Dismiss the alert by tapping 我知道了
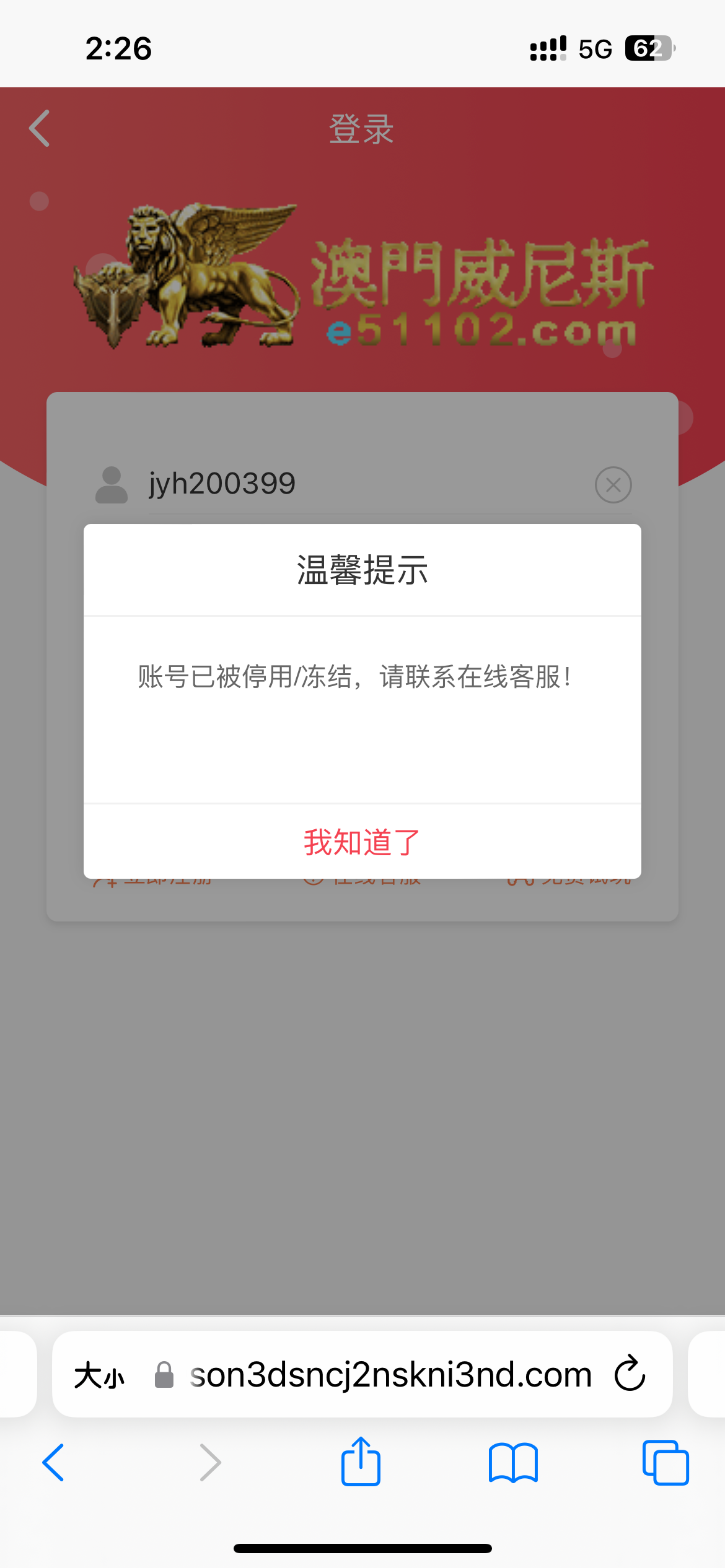The image size is (725, 1568). [361, 841]
